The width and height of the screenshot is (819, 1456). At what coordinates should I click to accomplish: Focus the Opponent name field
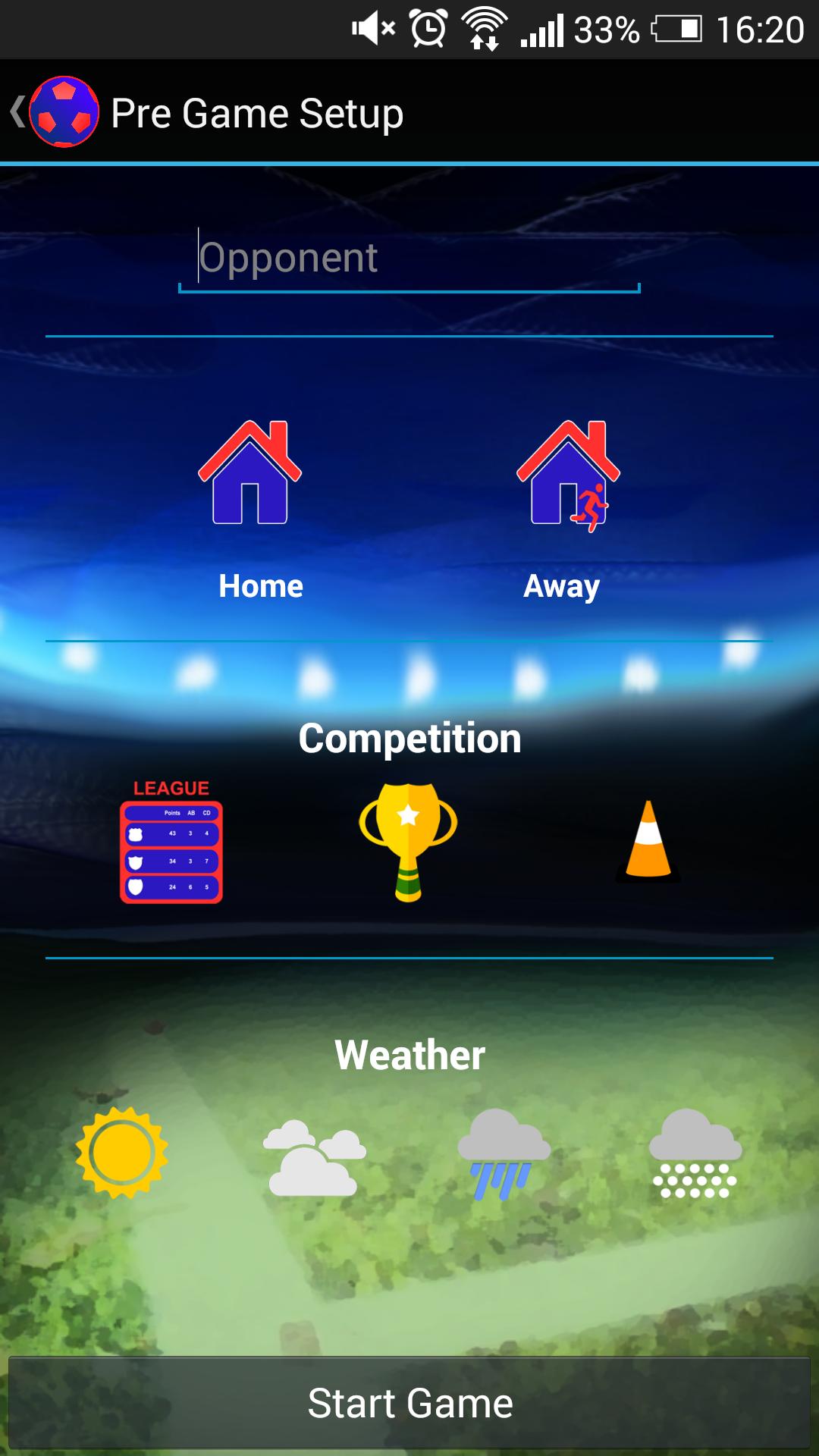(x=409, y=259)
